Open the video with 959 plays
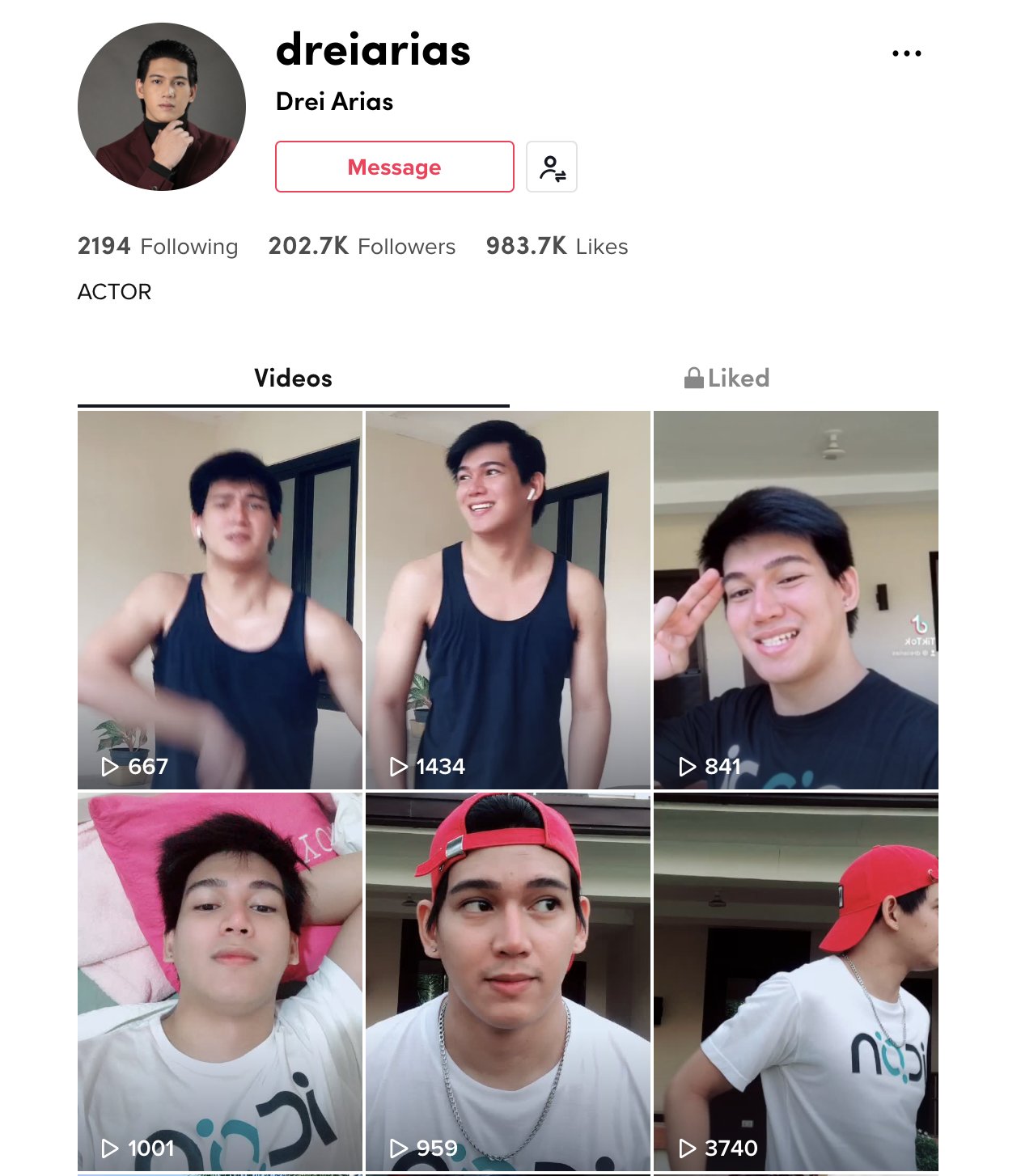This screenshot has width=1021, height=1176. [x=507, y=981]
